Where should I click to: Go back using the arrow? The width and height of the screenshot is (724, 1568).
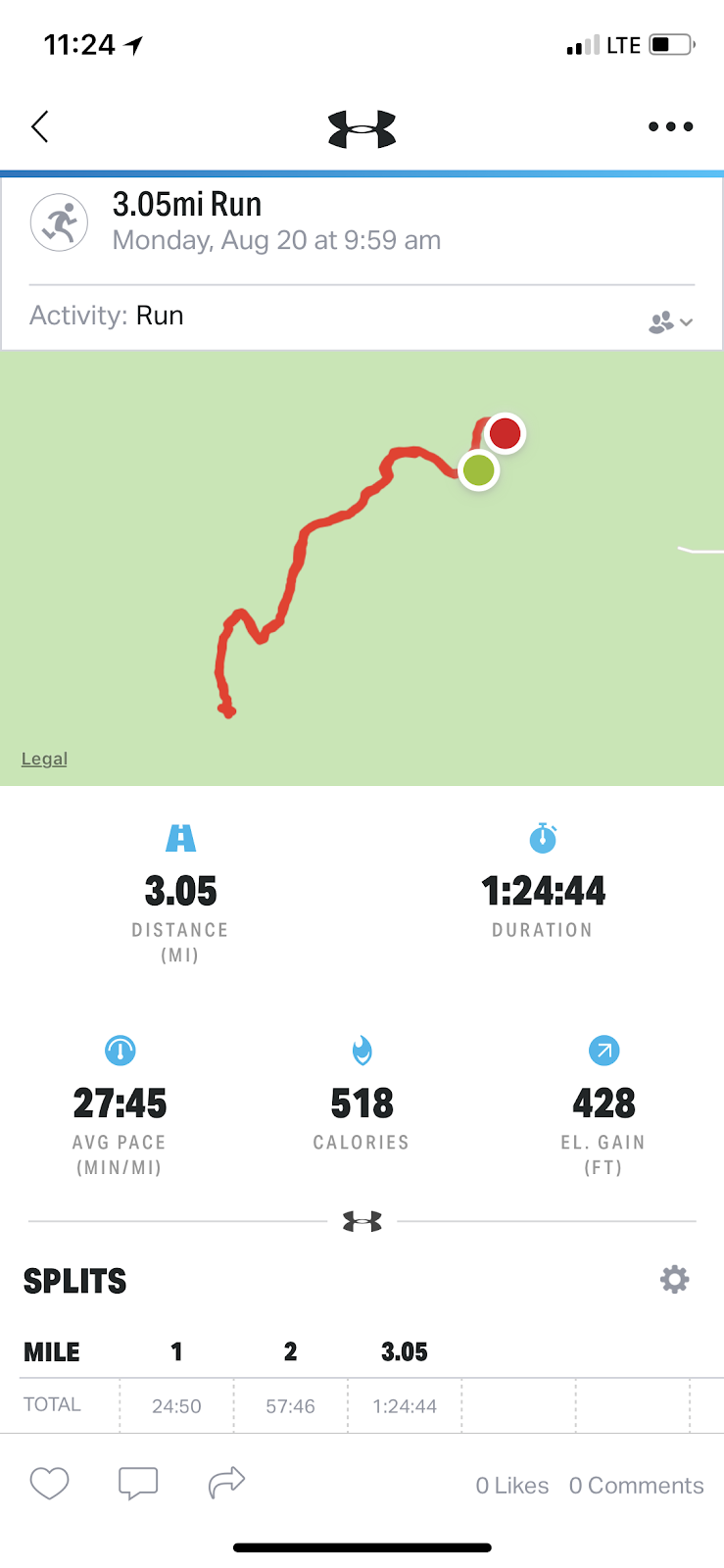click(x=40, y=126)
